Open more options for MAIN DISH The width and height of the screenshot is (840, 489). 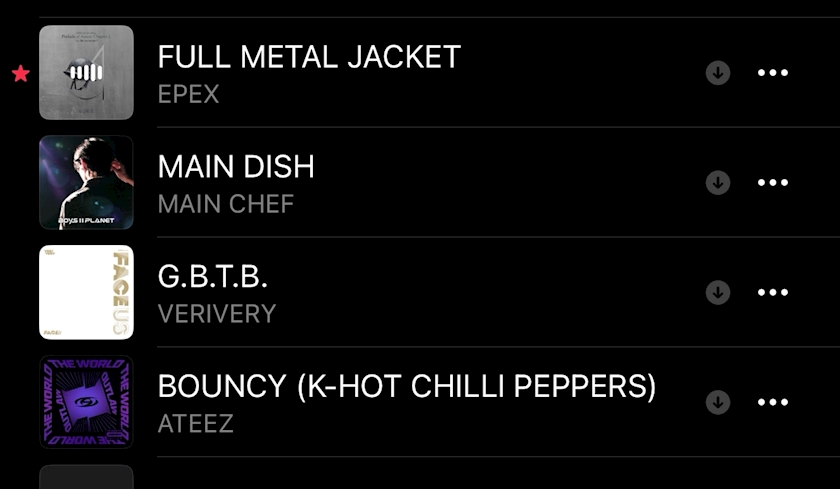point(773,183)
